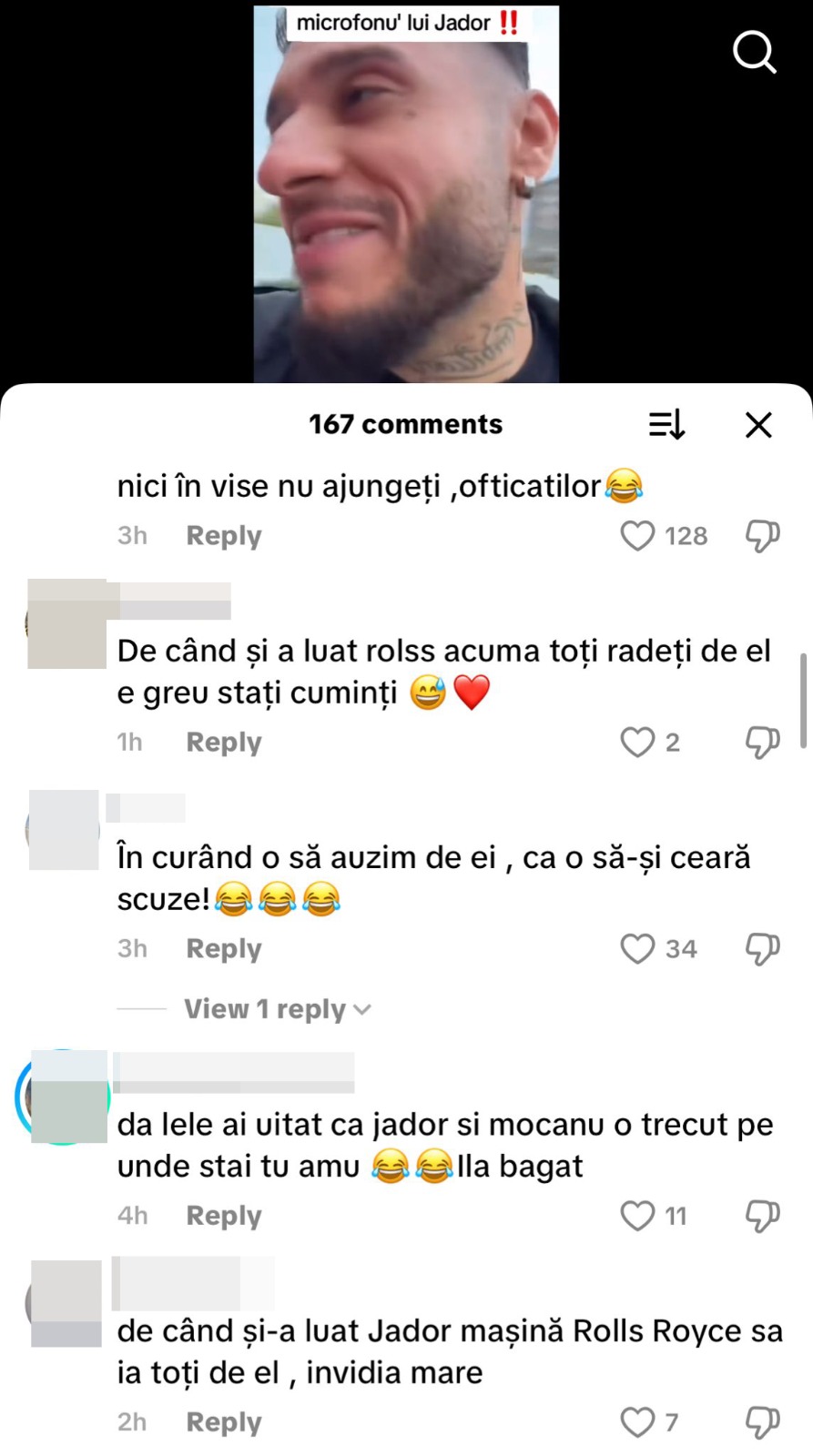Dislike the 'În curând o să auzim' comment
The image size is (813, 1456).
tap(762, 949)
